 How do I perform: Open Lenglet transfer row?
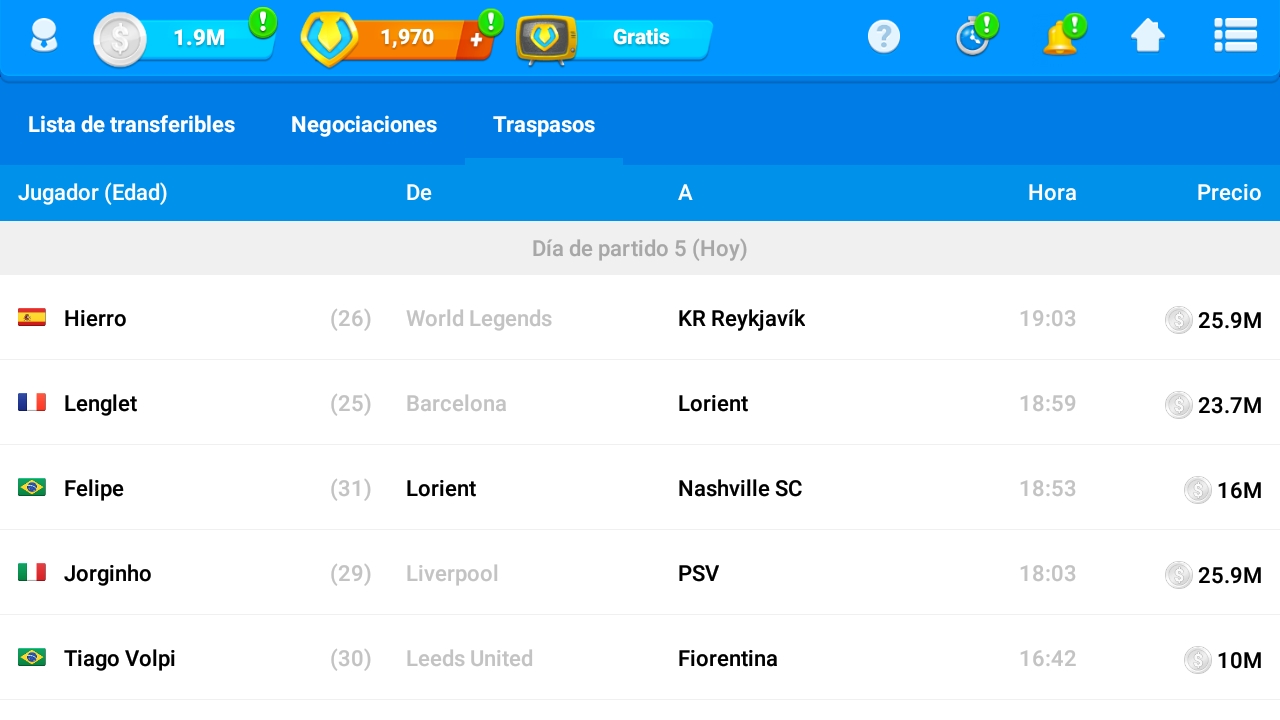pyautogui.click(x=640, y=404)
